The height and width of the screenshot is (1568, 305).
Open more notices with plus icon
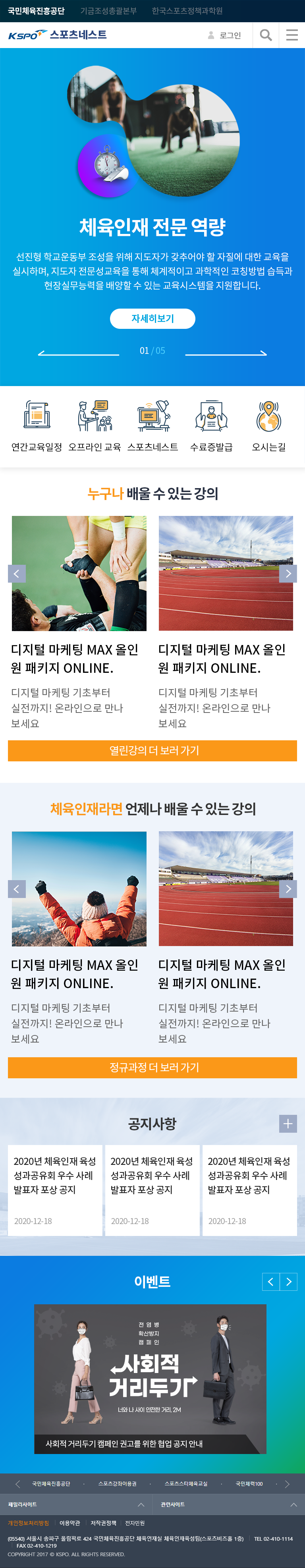point(288,1124)
